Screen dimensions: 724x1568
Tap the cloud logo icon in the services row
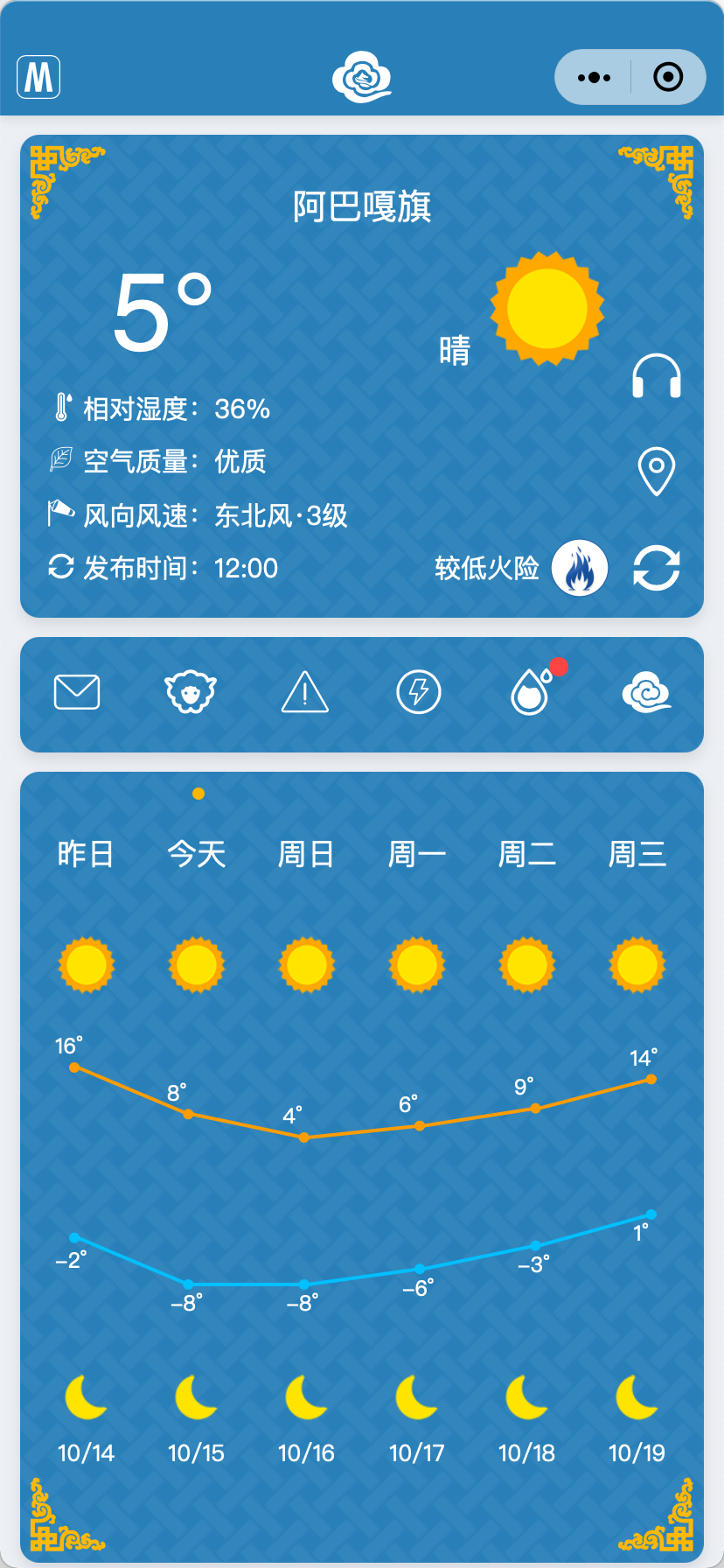point(645,691)
